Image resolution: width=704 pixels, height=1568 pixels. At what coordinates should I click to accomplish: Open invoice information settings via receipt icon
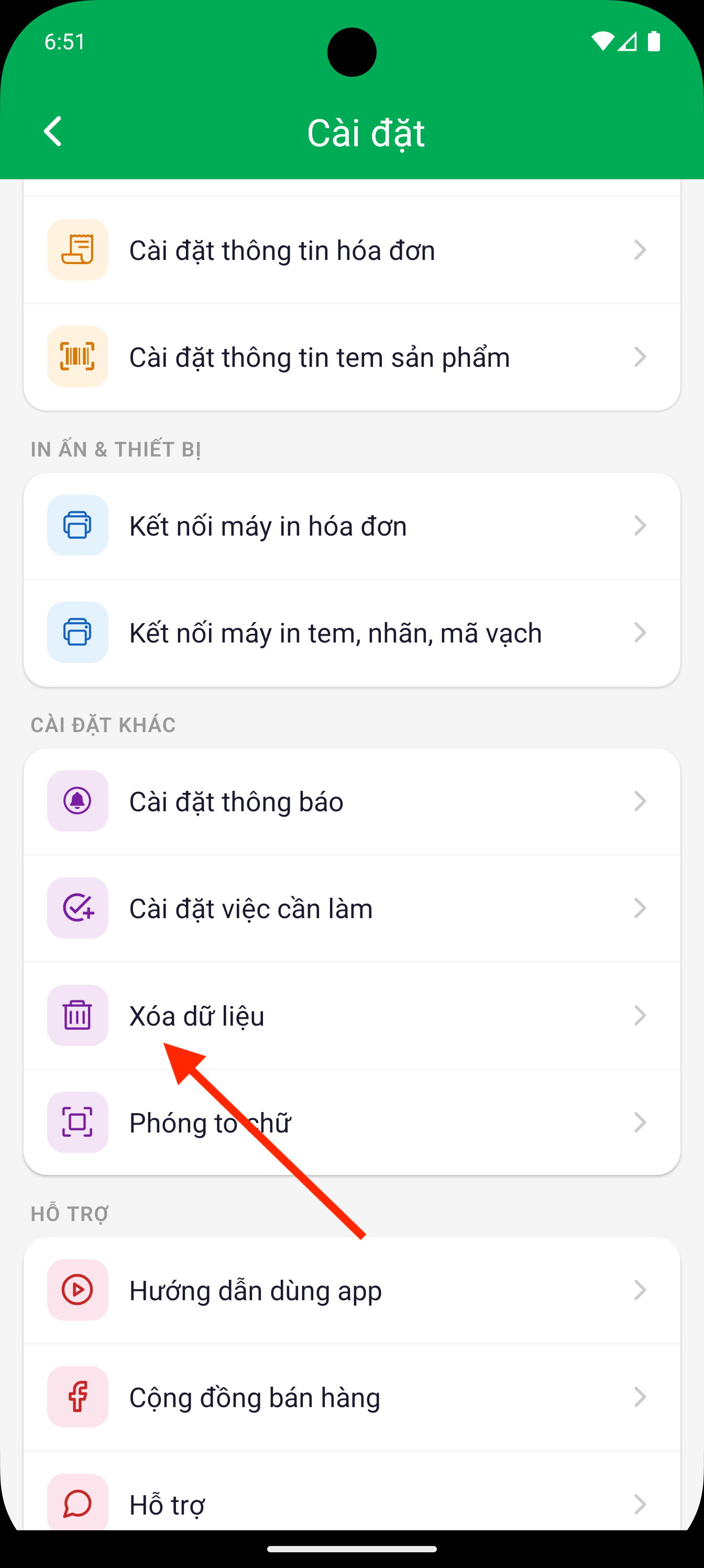pyautogui.click(x=78, y=249)
